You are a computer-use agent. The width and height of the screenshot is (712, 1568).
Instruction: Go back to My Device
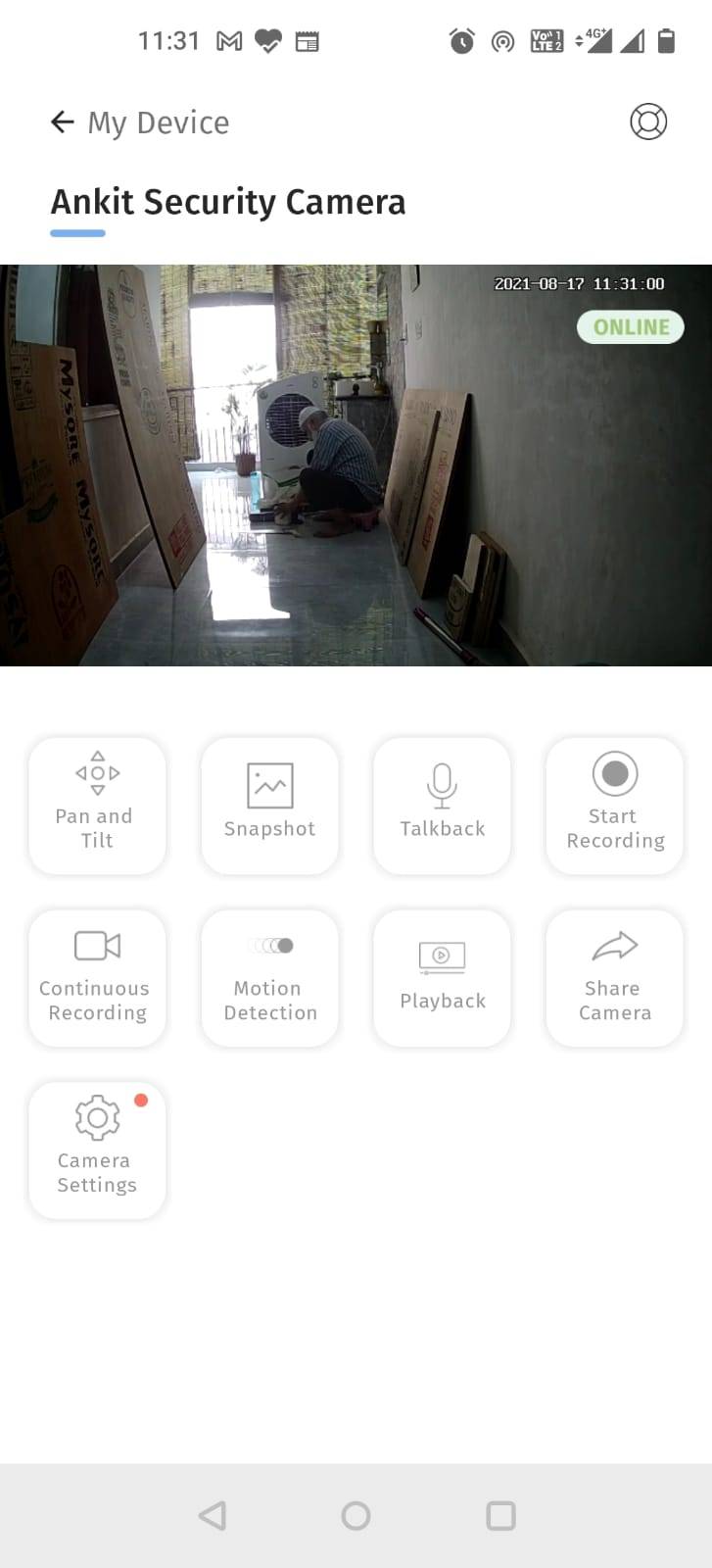point(63,122)
